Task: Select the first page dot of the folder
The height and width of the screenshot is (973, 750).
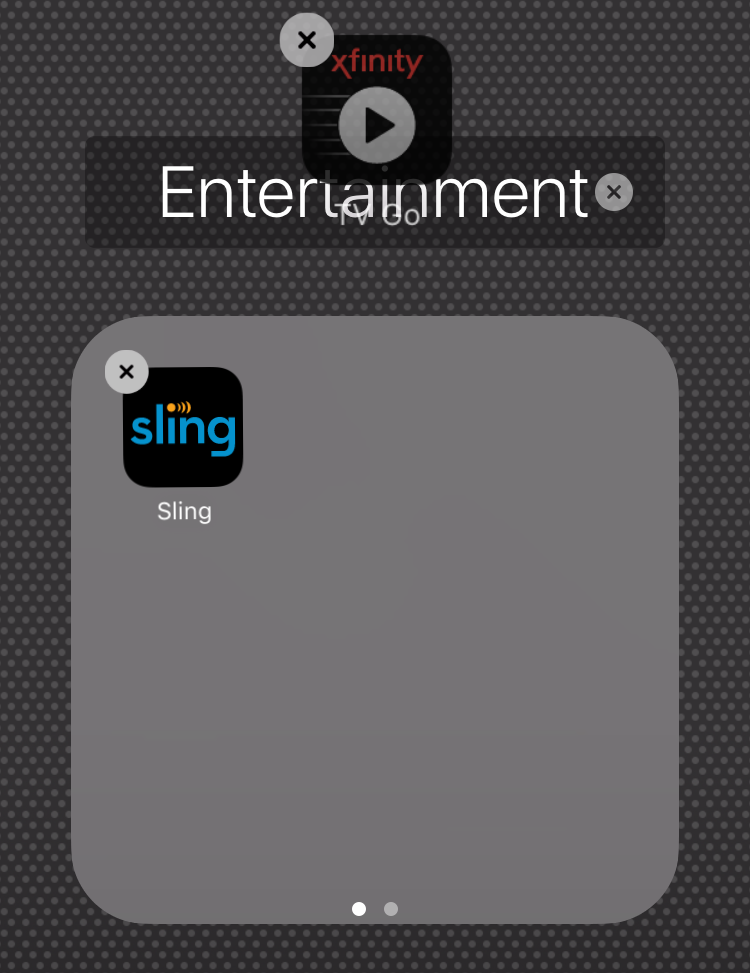Action: click(x=359, y=909)
